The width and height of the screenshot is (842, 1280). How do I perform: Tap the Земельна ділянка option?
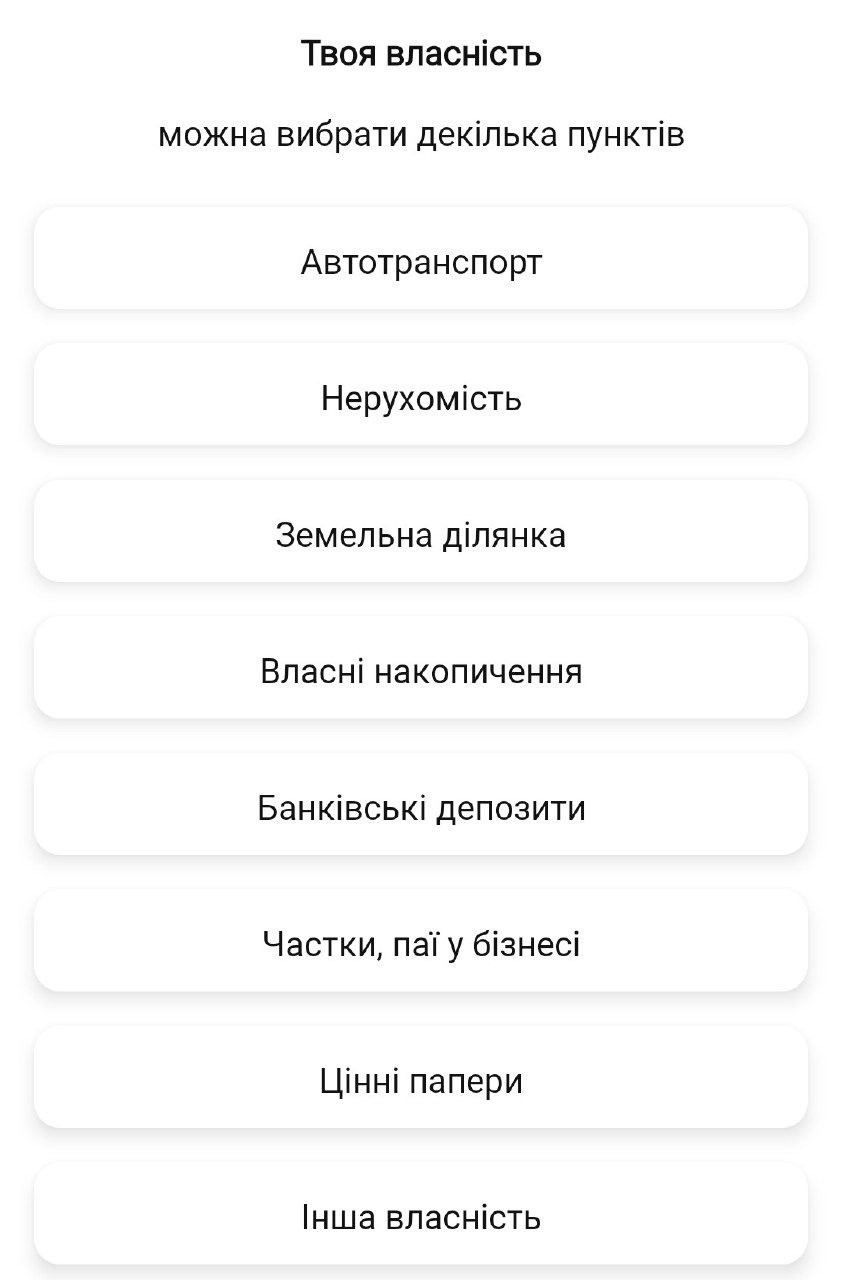[421, 535]
